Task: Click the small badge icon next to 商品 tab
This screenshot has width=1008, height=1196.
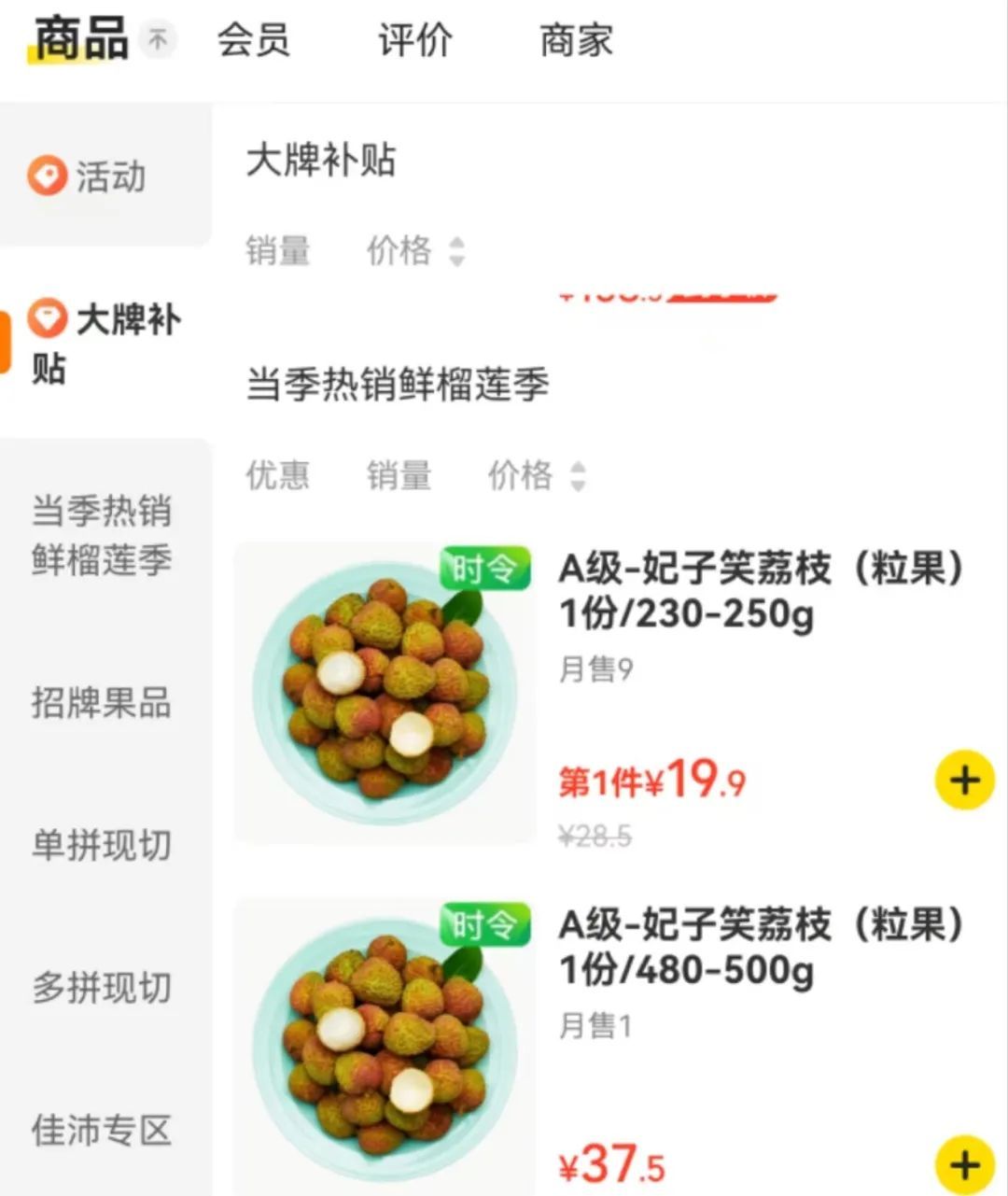Action: [x=159, y=39]
